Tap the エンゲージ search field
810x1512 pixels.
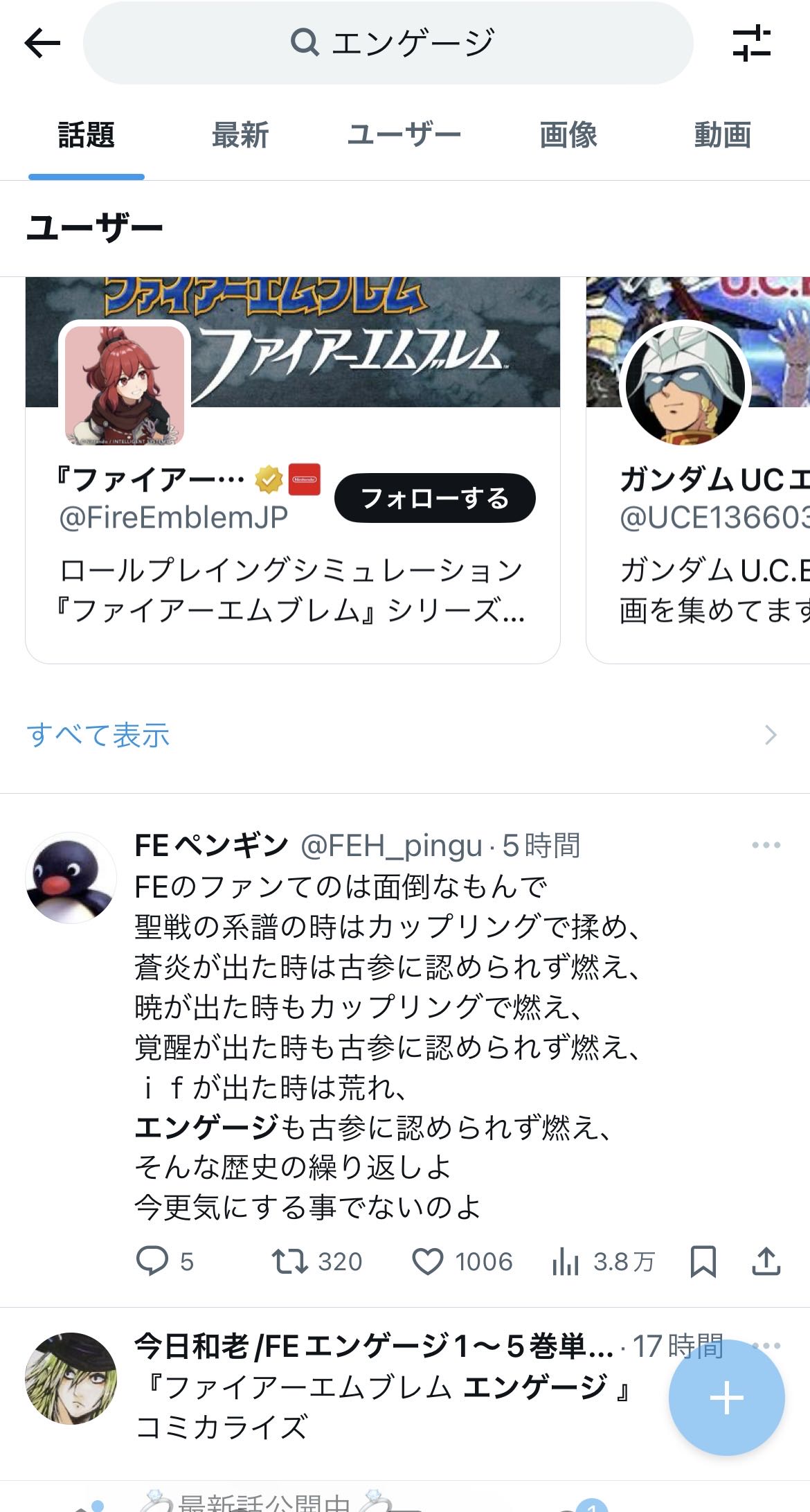[388, 43]
